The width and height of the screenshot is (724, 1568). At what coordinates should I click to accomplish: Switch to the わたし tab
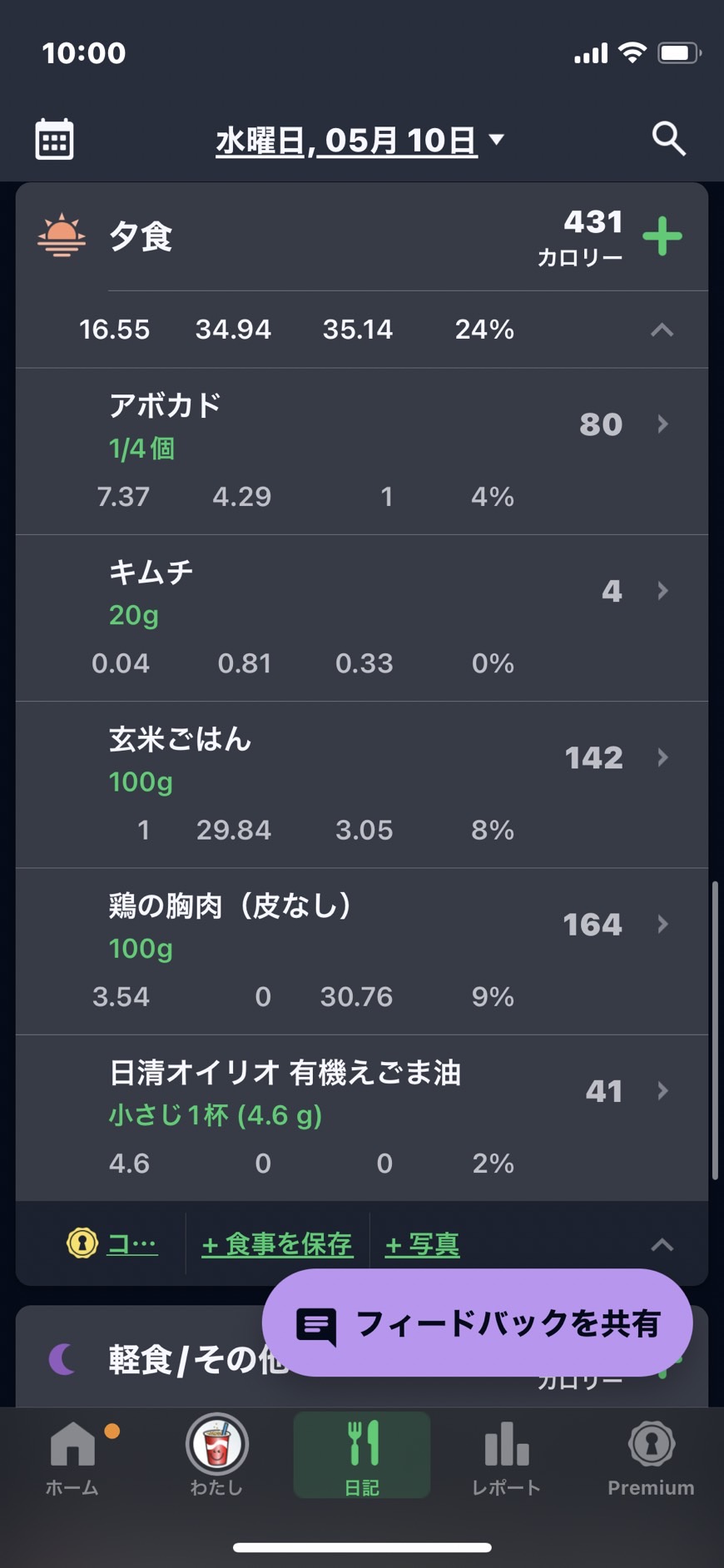pos(216,1457)
